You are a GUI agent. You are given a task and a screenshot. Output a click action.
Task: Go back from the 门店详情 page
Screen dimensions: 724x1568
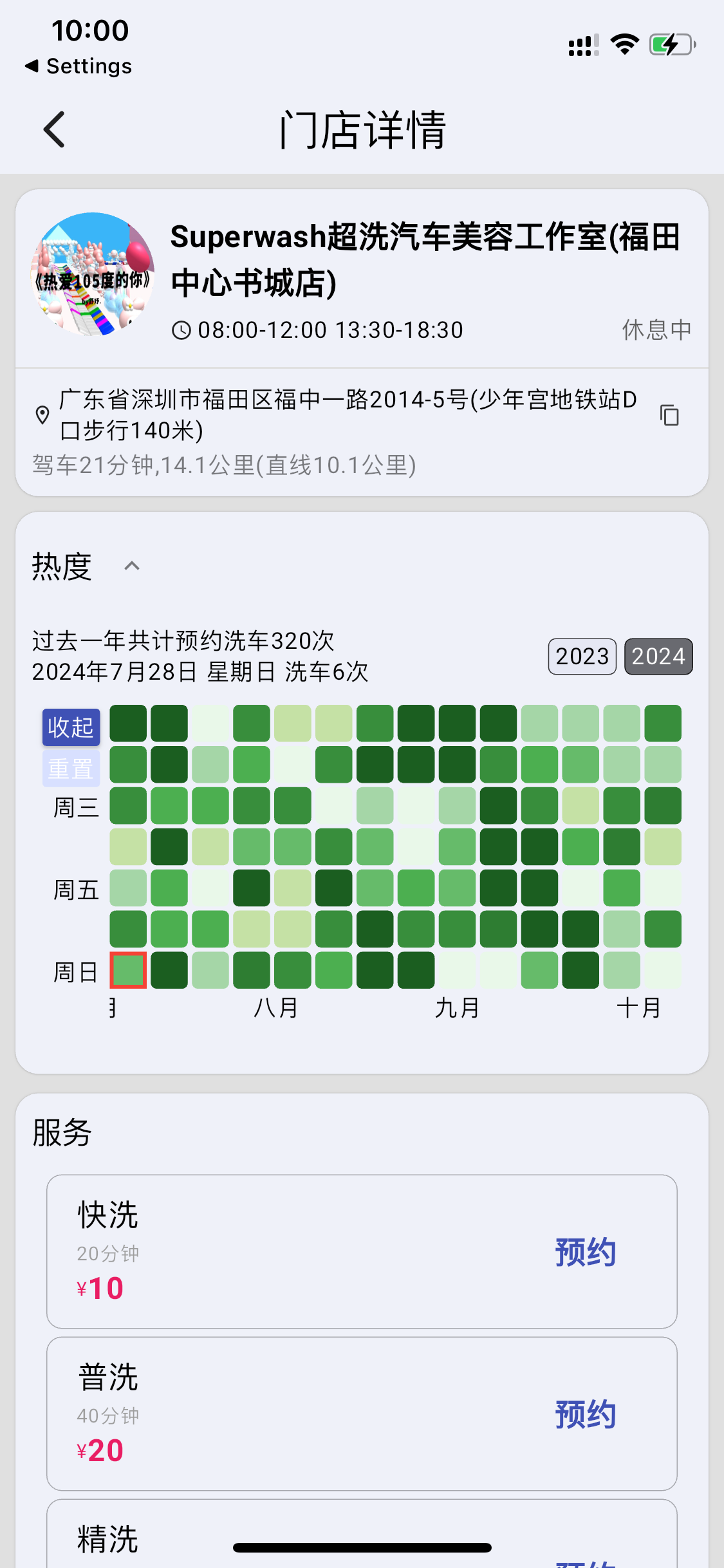55,129
